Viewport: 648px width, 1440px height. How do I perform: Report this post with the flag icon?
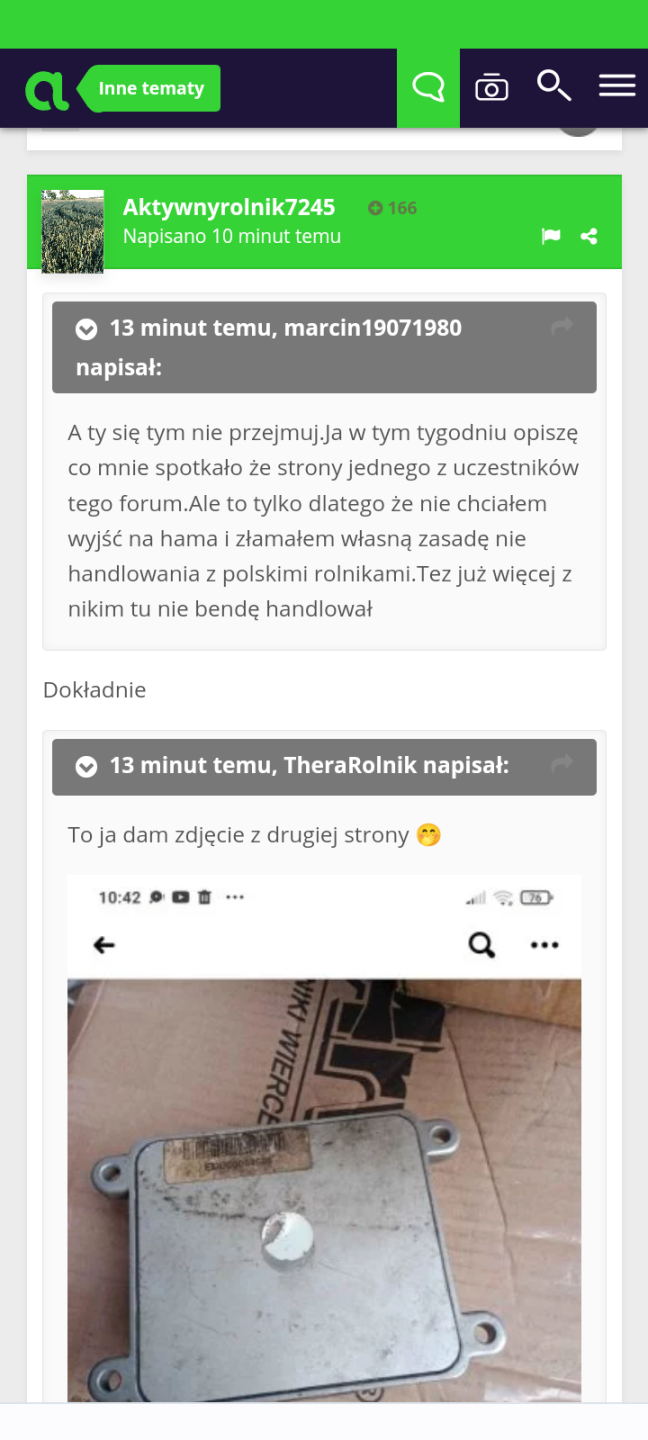[550, 236]
